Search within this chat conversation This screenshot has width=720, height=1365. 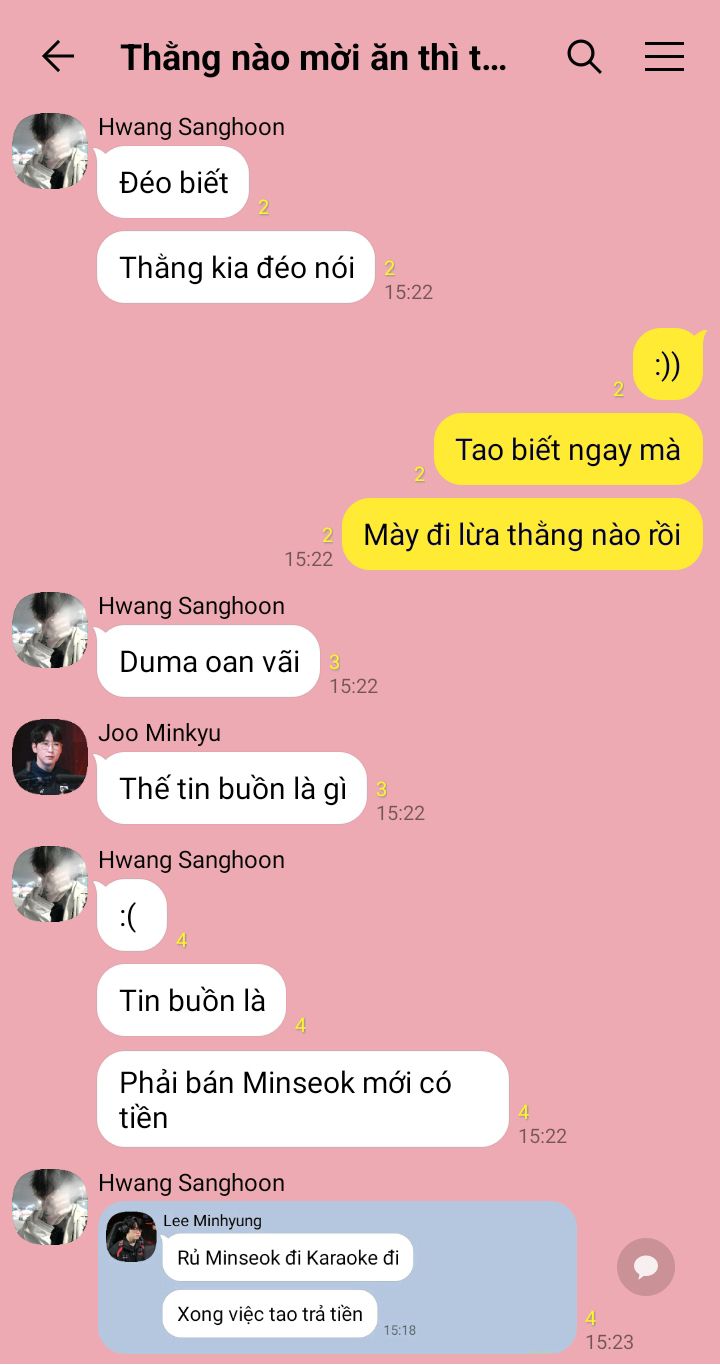click(584, 57)
